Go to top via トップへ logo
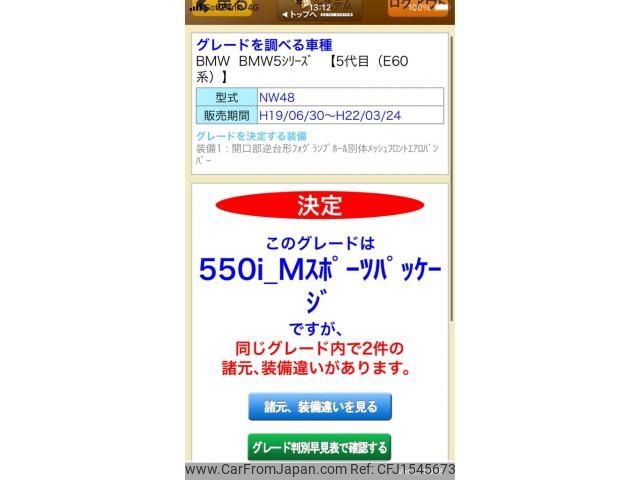The height and width of the screenshot is (480, 640). tap(319, 10)
